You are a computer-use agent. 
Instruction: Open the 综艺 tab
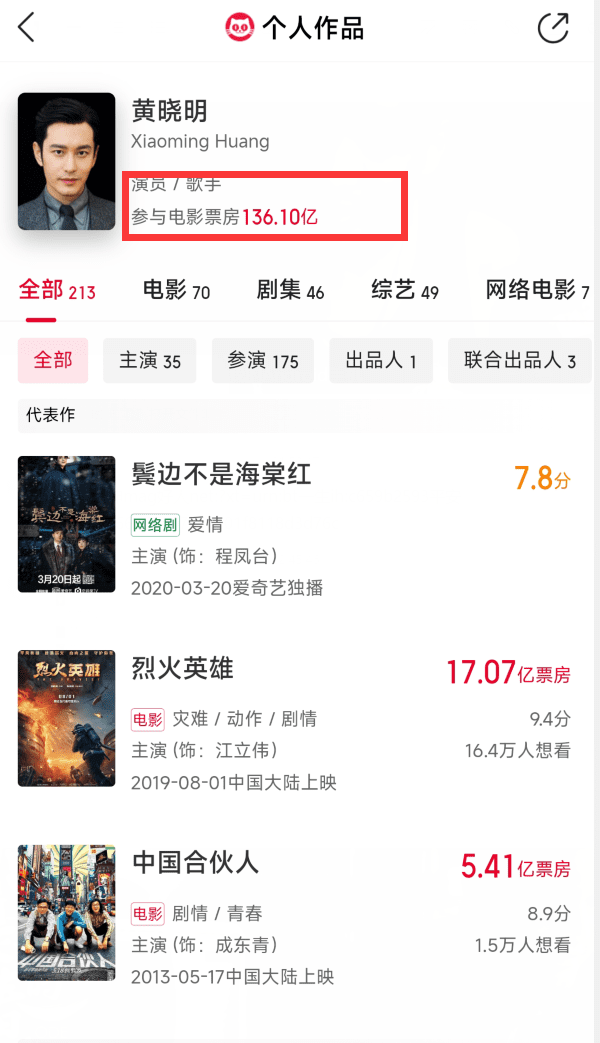tap(404, 291)
